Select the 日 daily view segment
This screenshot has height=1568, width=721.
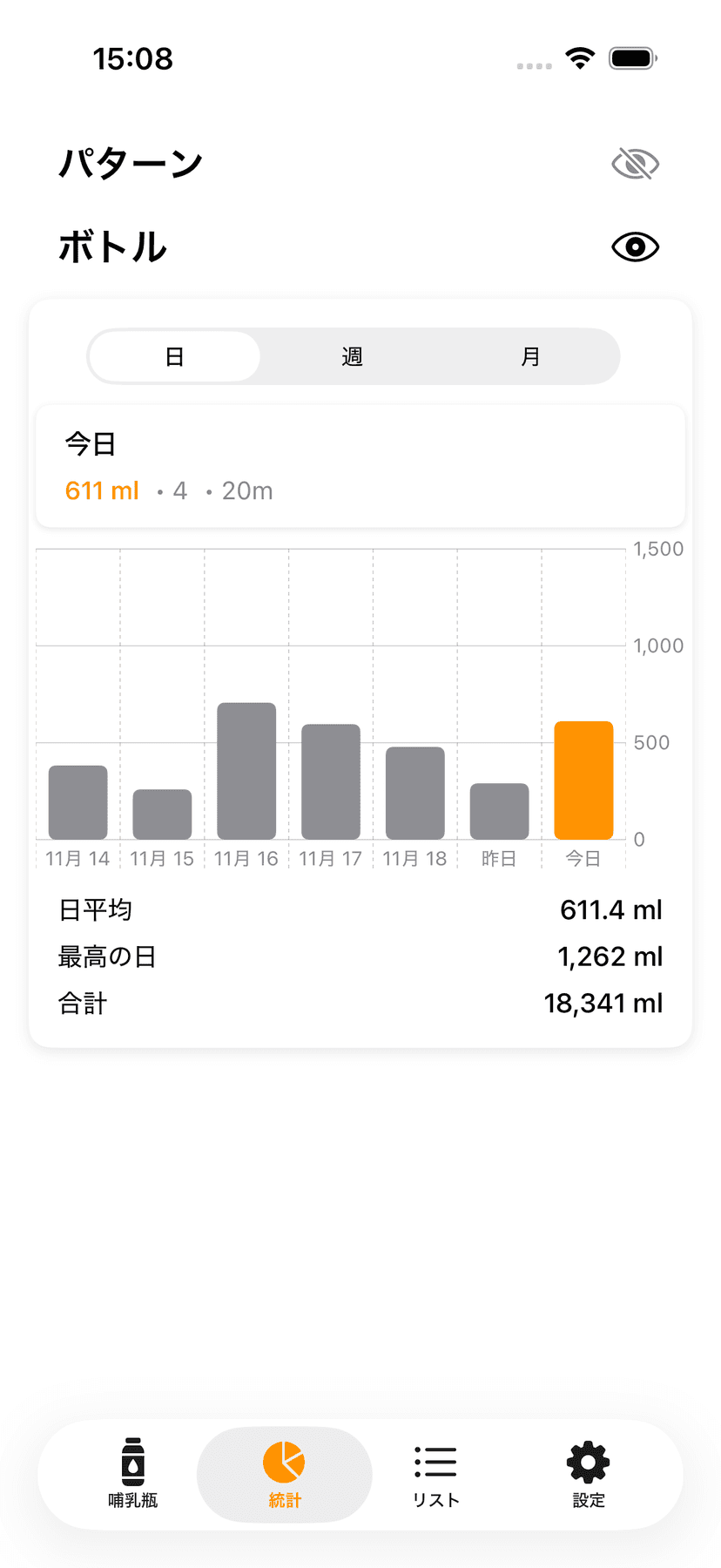click(x=173, y=356)
